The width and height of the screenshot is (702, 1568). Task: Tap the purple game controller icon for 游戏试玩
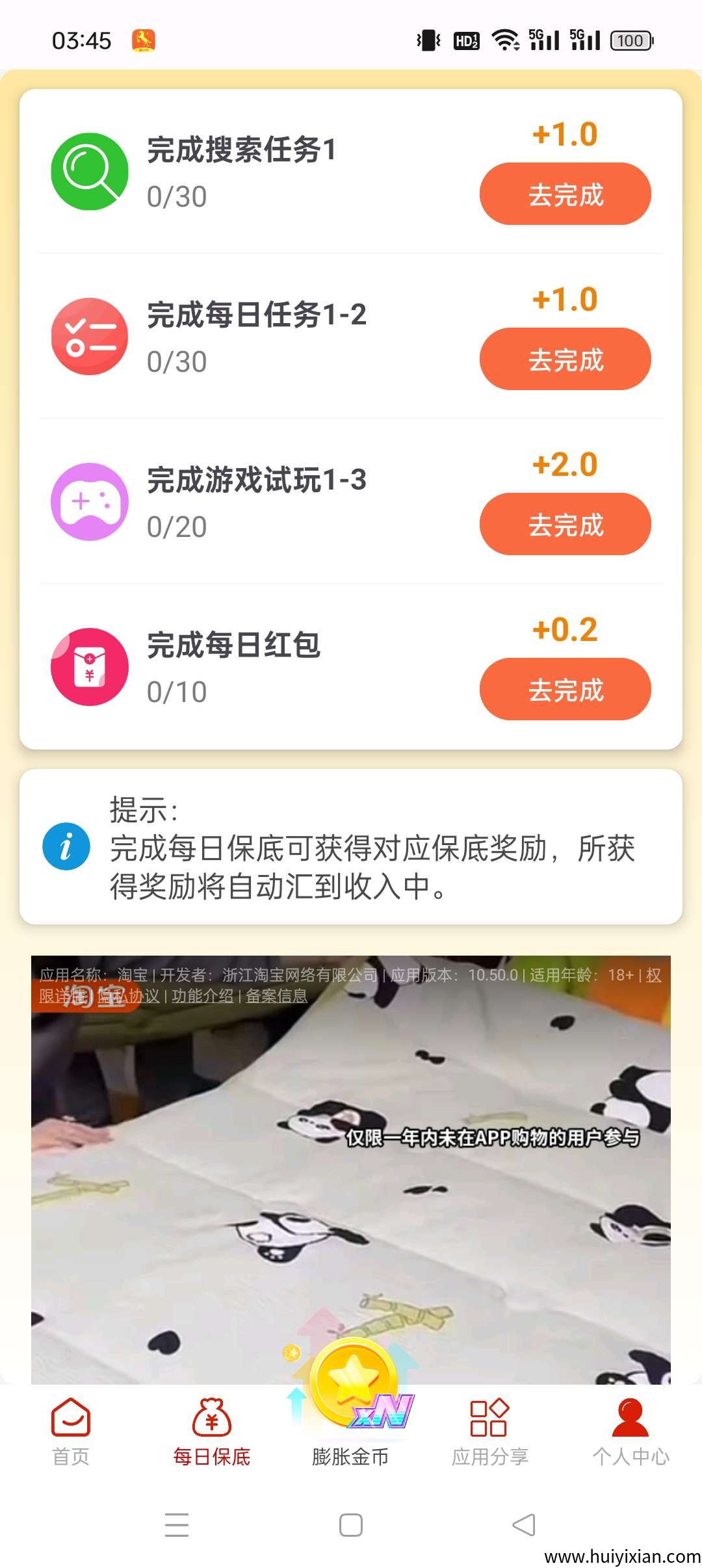pos(90,501)
